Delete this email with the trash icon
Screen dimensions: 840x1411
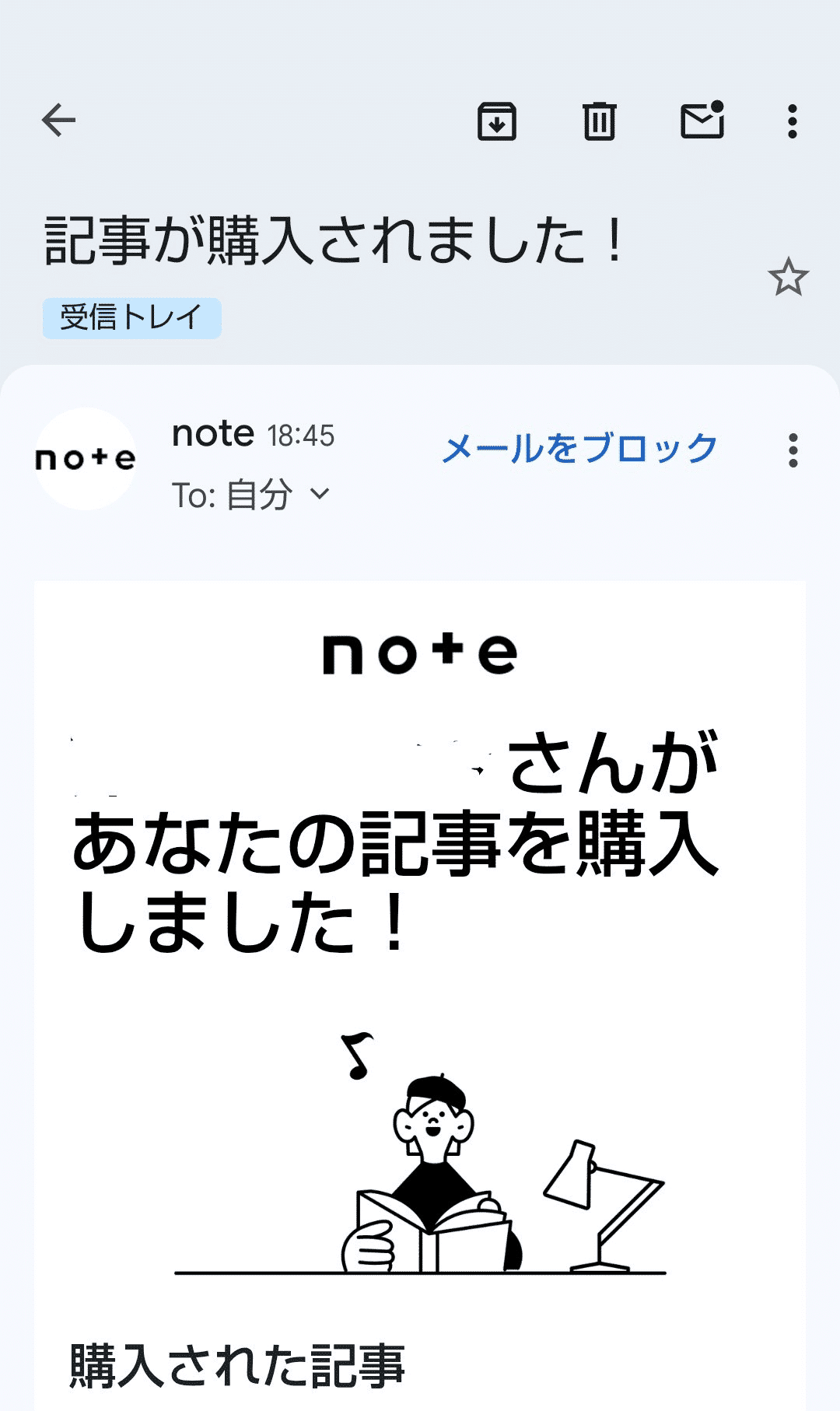click(599, 121)
